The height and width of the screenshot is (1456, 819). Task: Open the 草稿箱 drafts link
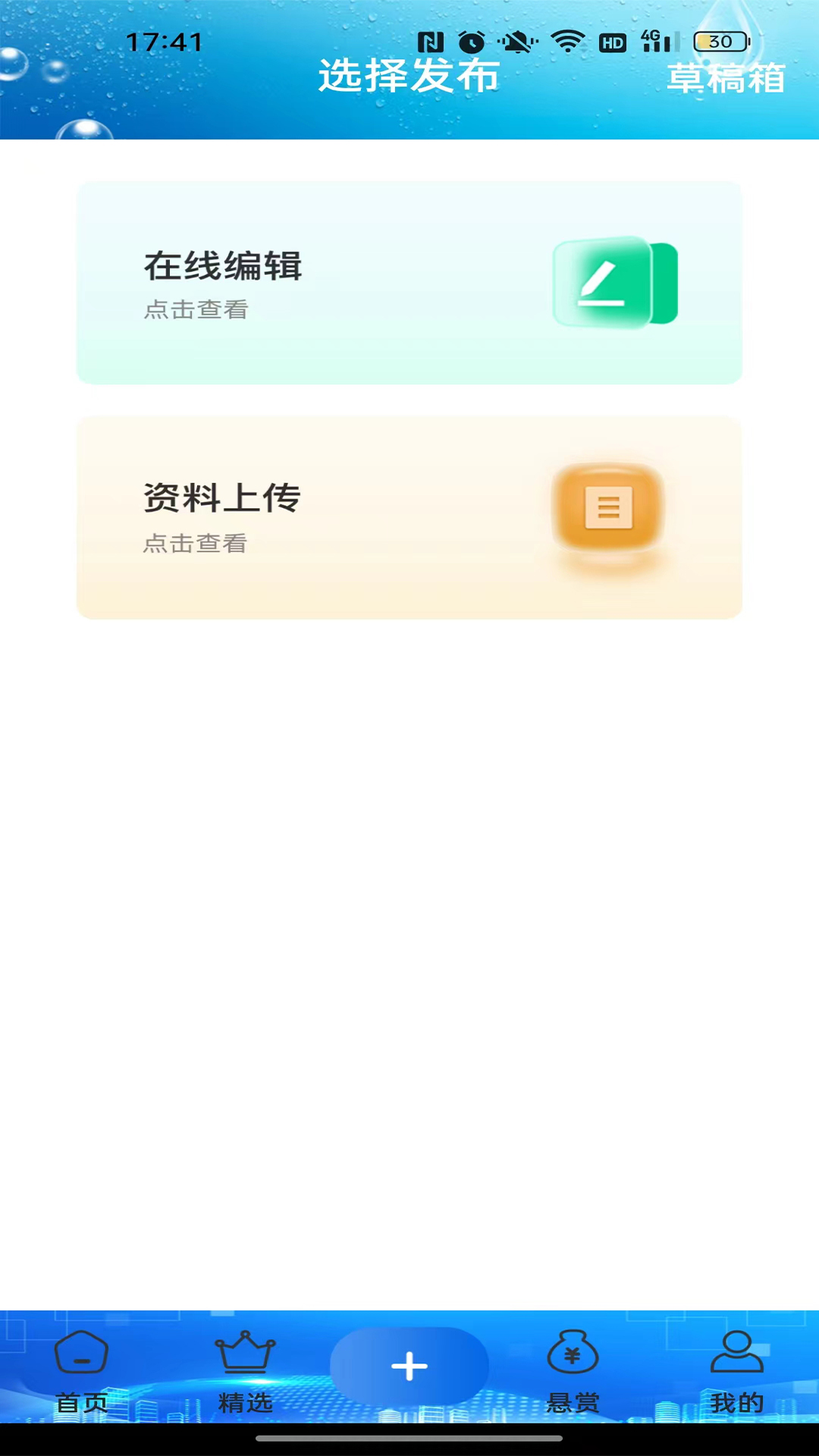pyautogui.click(x=727, y=80)
